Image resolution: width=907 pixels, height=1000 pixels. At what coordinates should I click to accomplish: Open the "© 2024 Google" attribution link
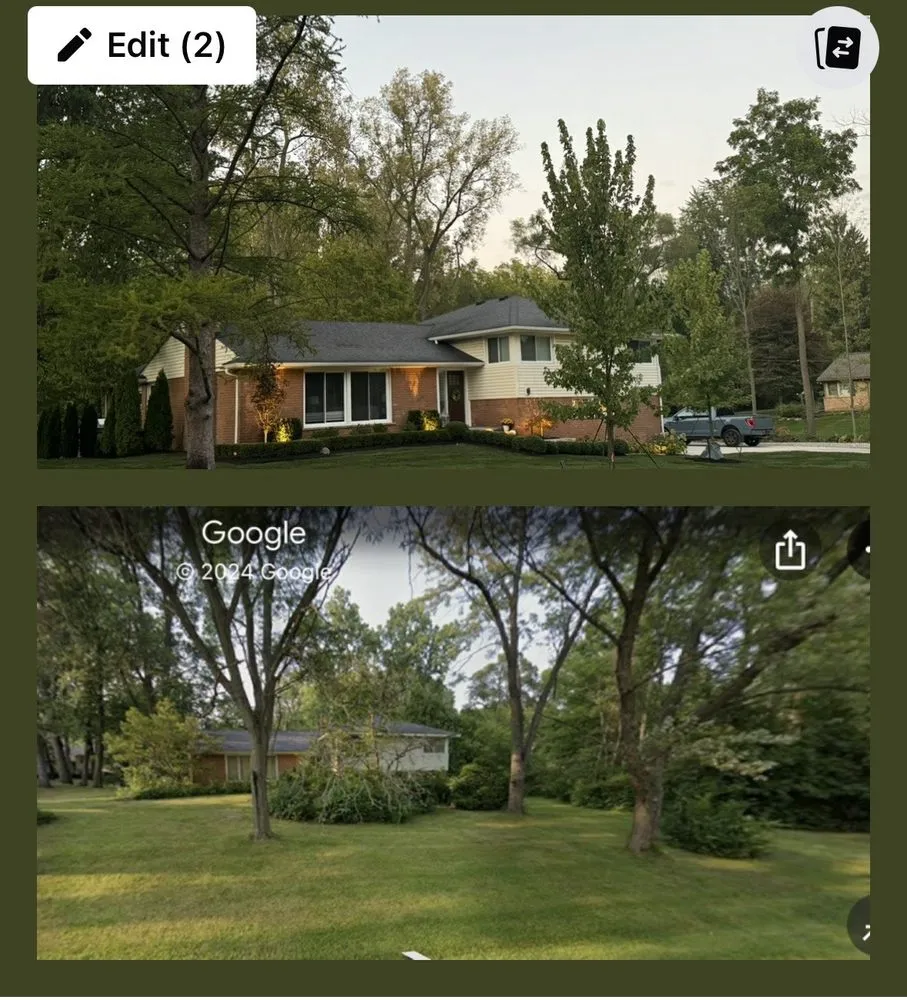254,571
